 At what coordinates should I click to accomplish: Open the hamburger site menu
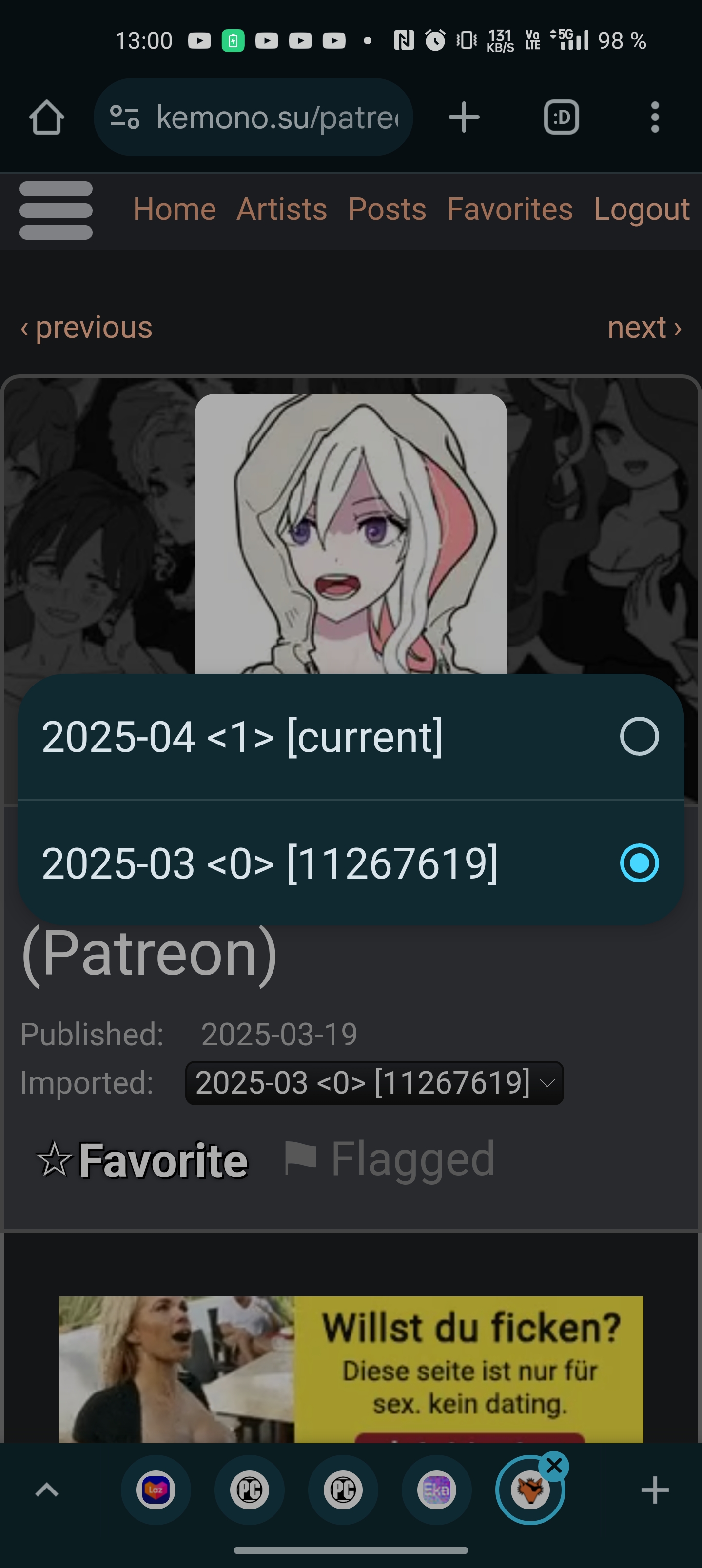(56, 211)
